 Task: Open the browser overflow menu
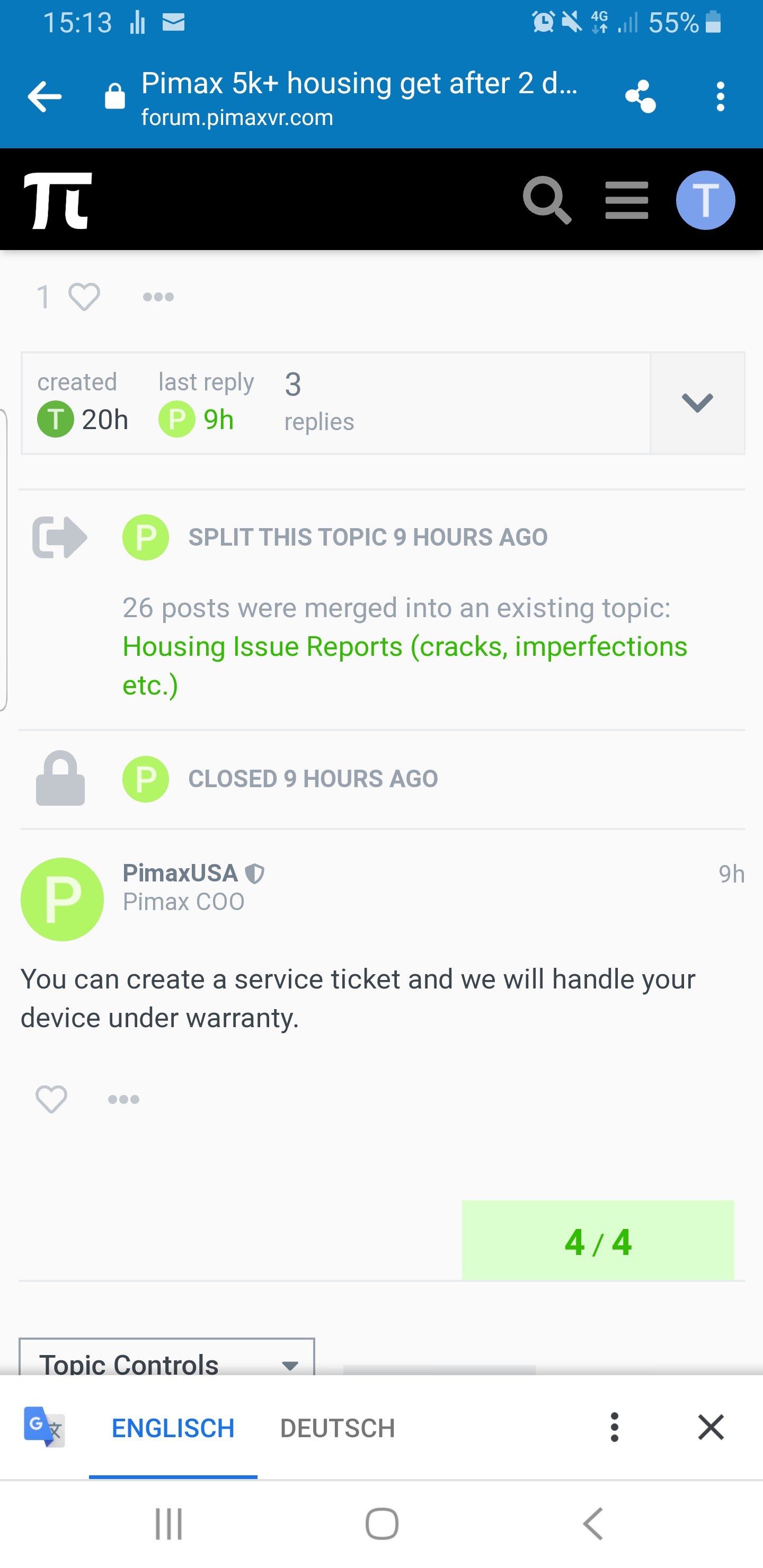point(721,97)
